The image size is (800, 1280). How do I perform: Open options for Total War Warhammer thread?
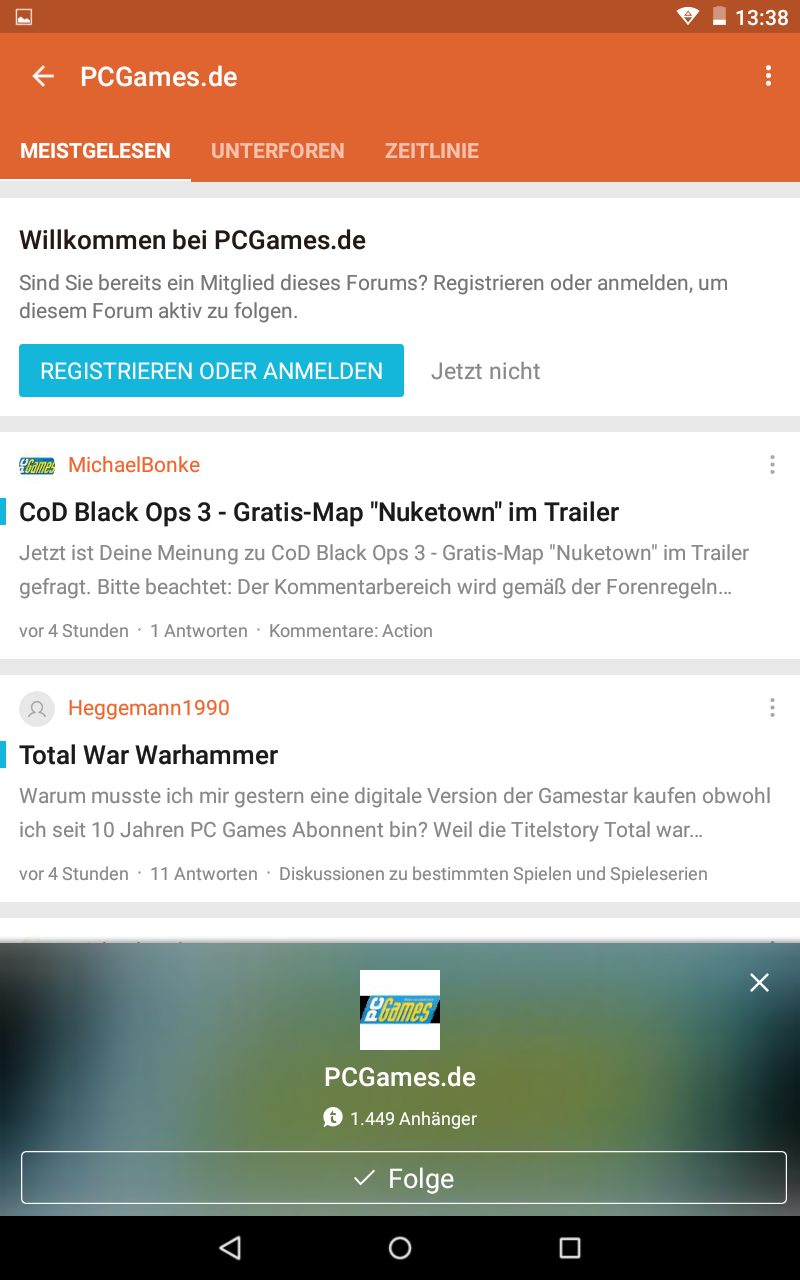(772, 708)
